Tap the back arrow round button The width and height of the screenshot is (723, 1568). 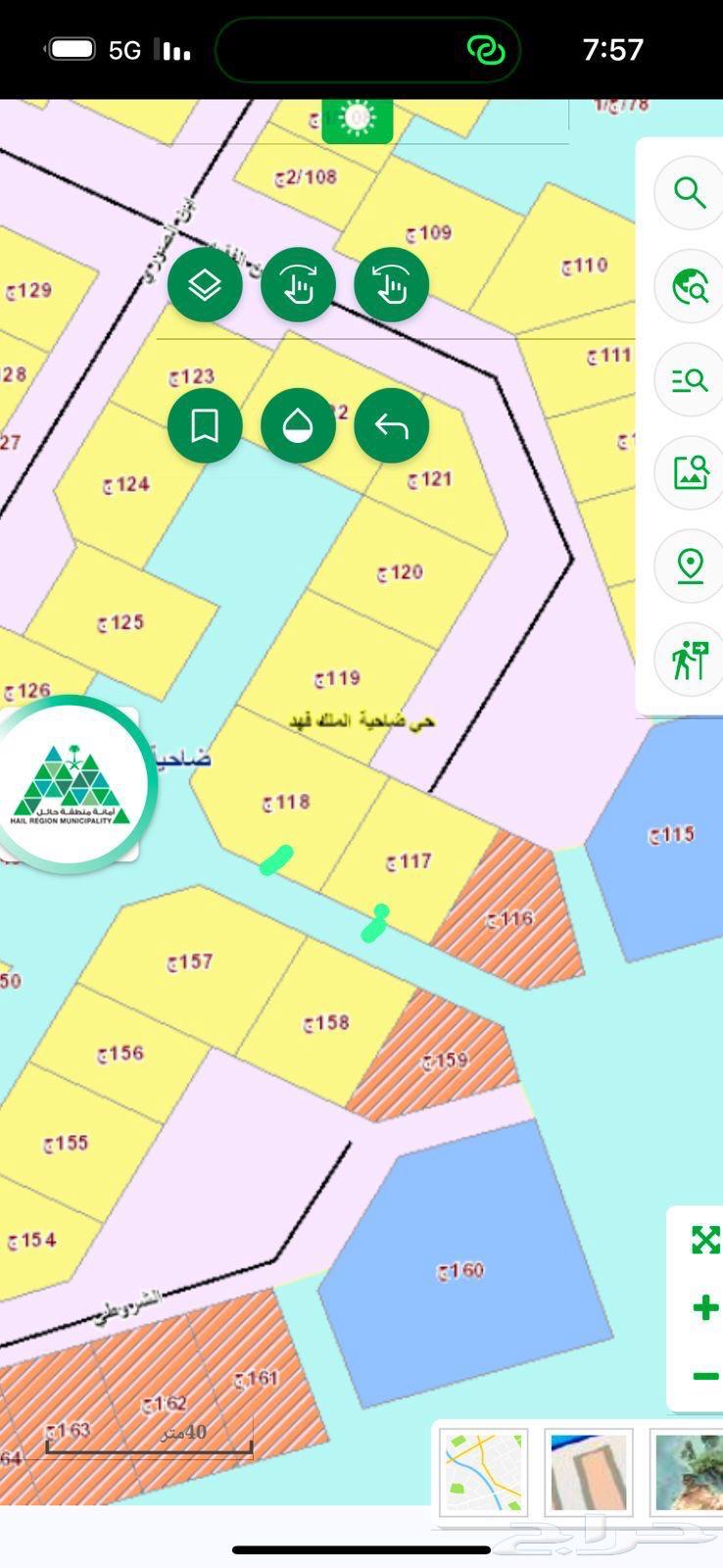pos(391,426)
